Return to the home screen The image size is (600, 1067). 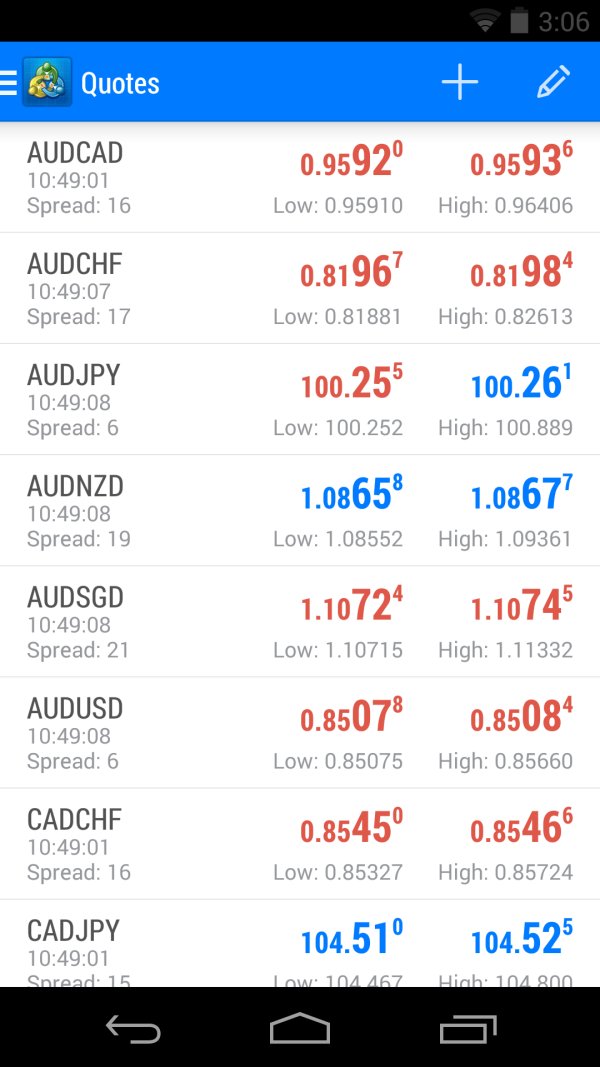pyautogui.click(x=300, y=1028)
